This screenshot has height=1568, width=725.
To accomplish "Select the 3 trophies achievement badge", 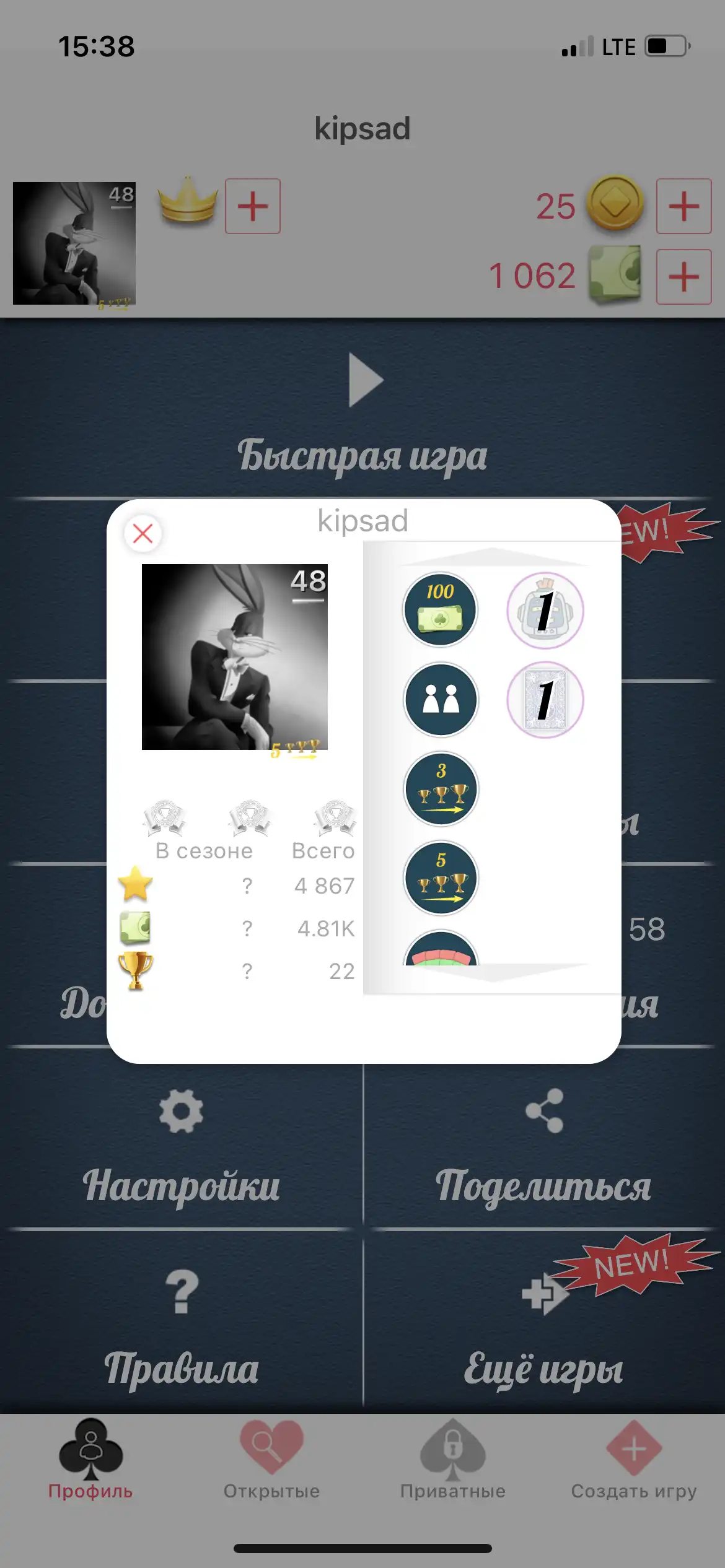I will pos(441,789).
